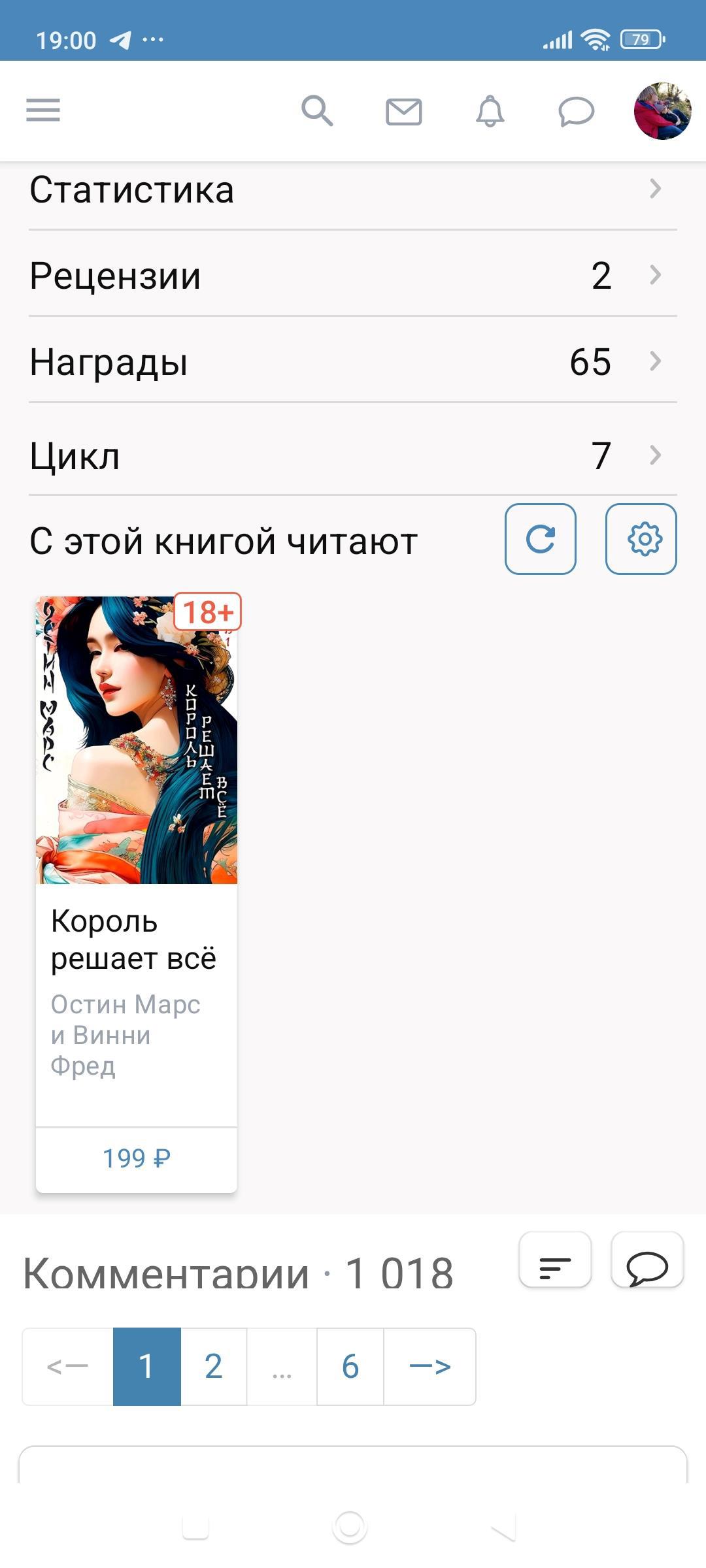Go to the next comments page arrow
Screen dimensions: 706x1568
(429, 1366)
